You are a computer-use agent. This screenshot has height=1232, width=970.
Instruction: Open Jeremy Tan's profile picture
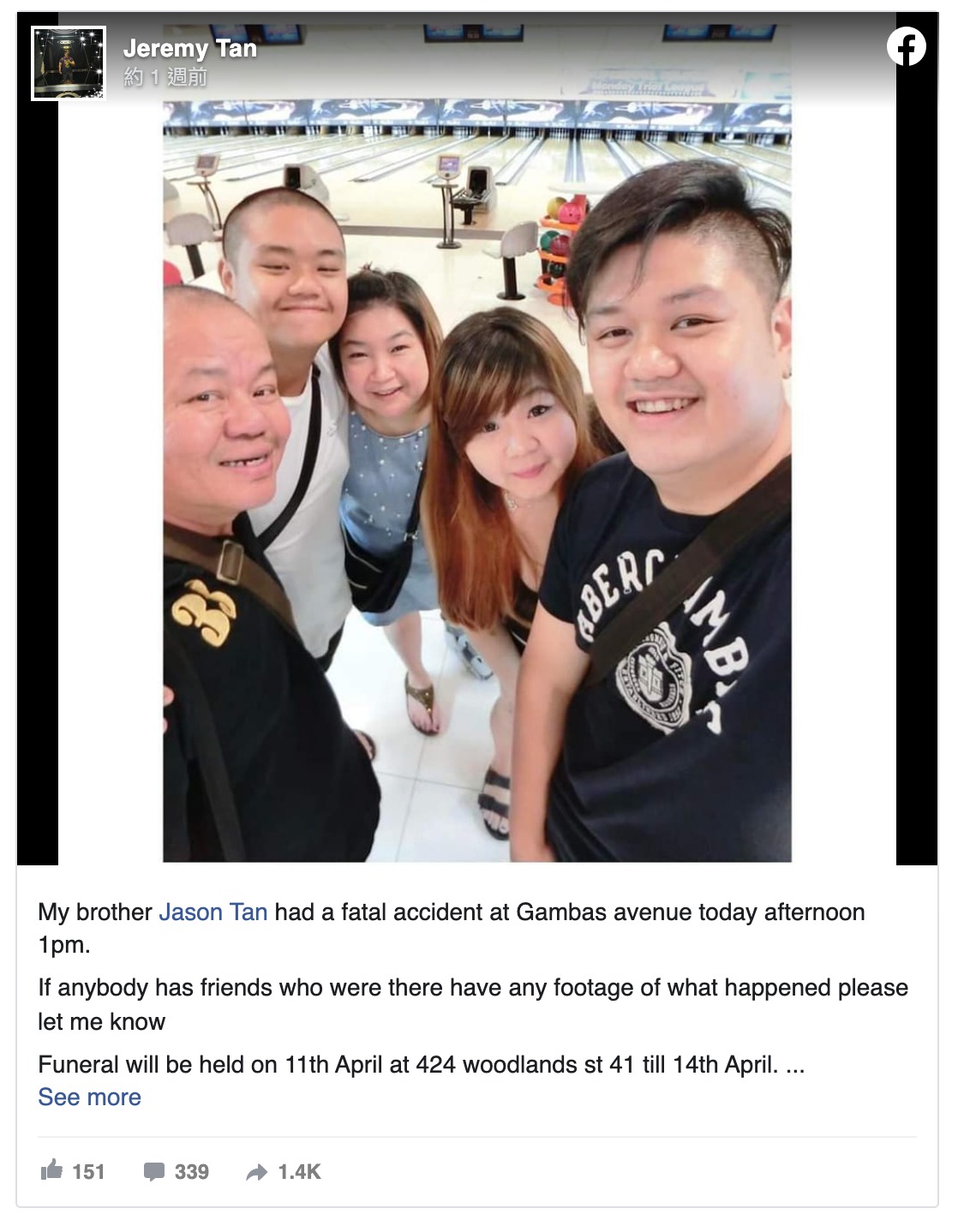click(x=69, y=63)
